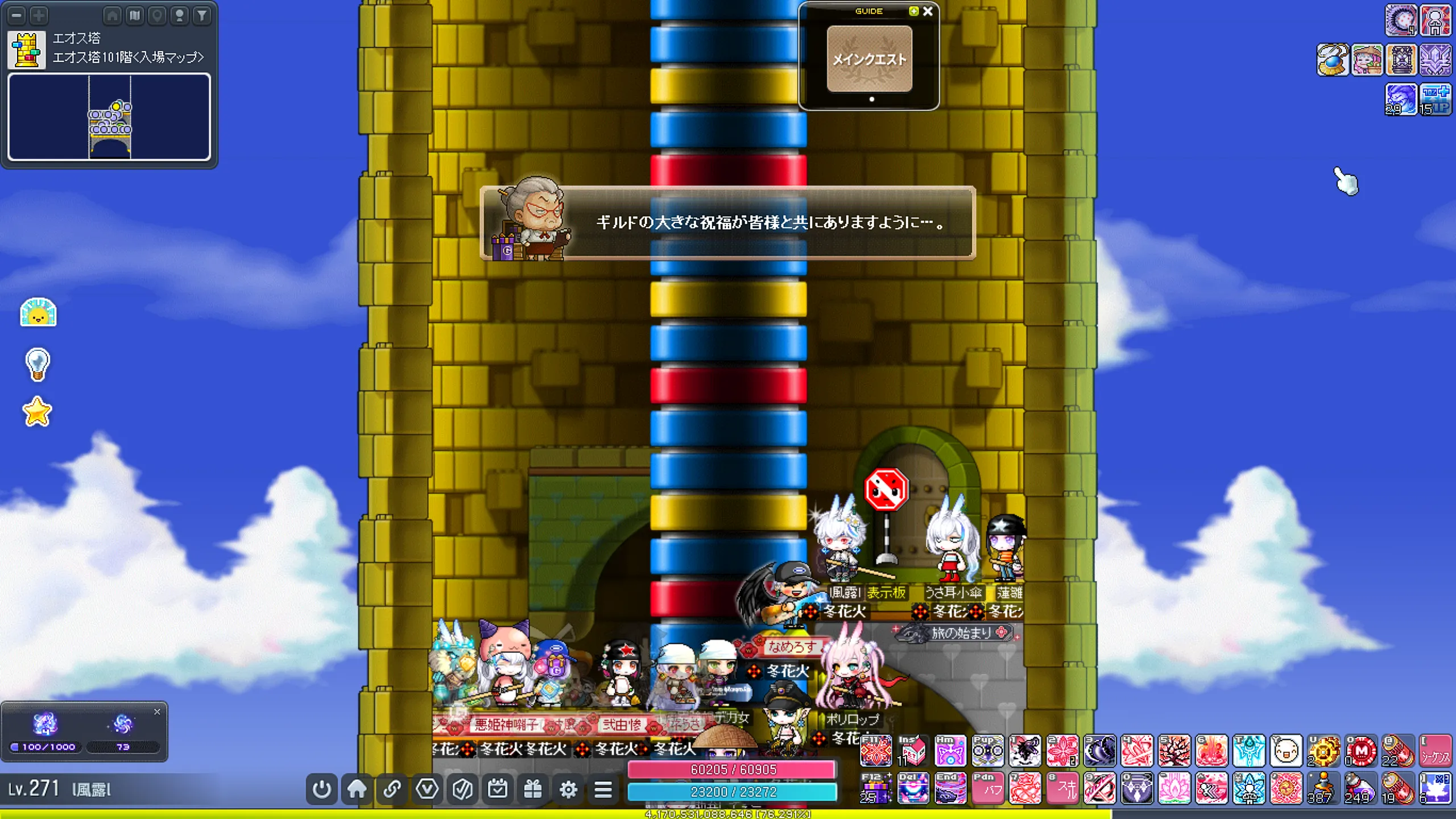Tap the location pin icon on the minimap
Image resolution: width=1456 pixels, height=819 pixels.
click(157, 15)
